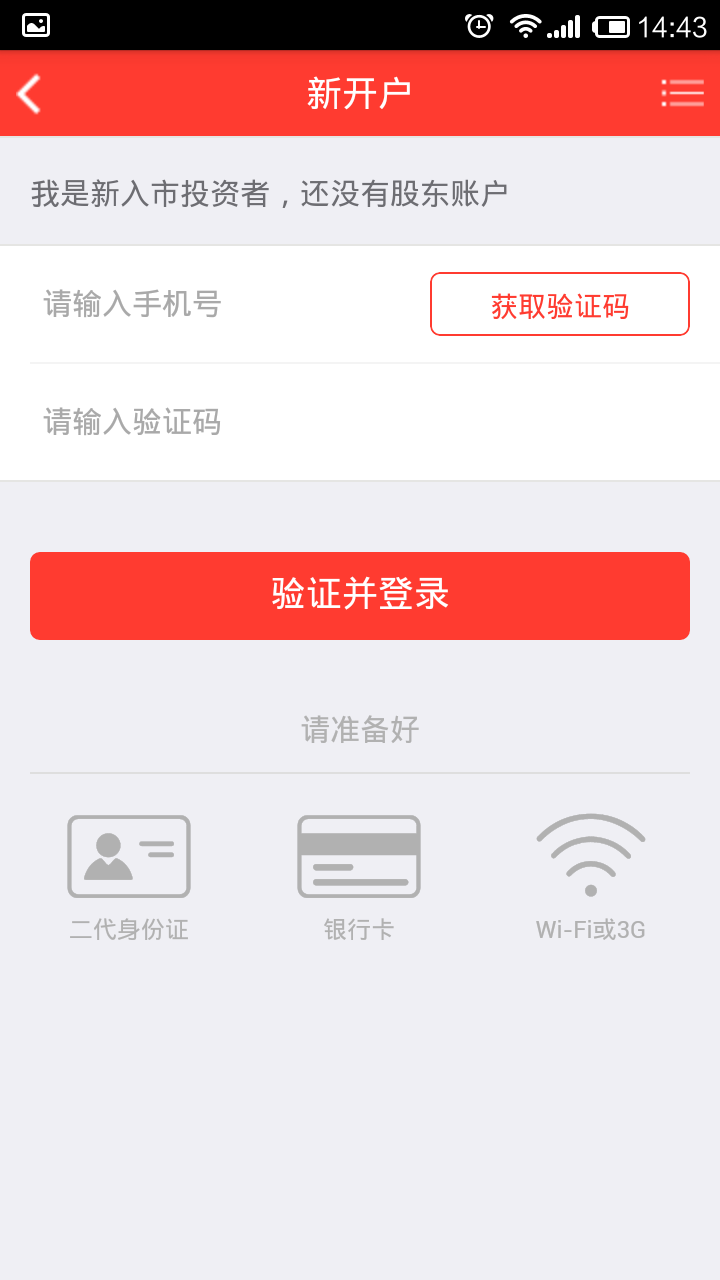Screen dimensions: 720x1280
Task: Tap the 银行卡 label text
Action: pos(359,929)
